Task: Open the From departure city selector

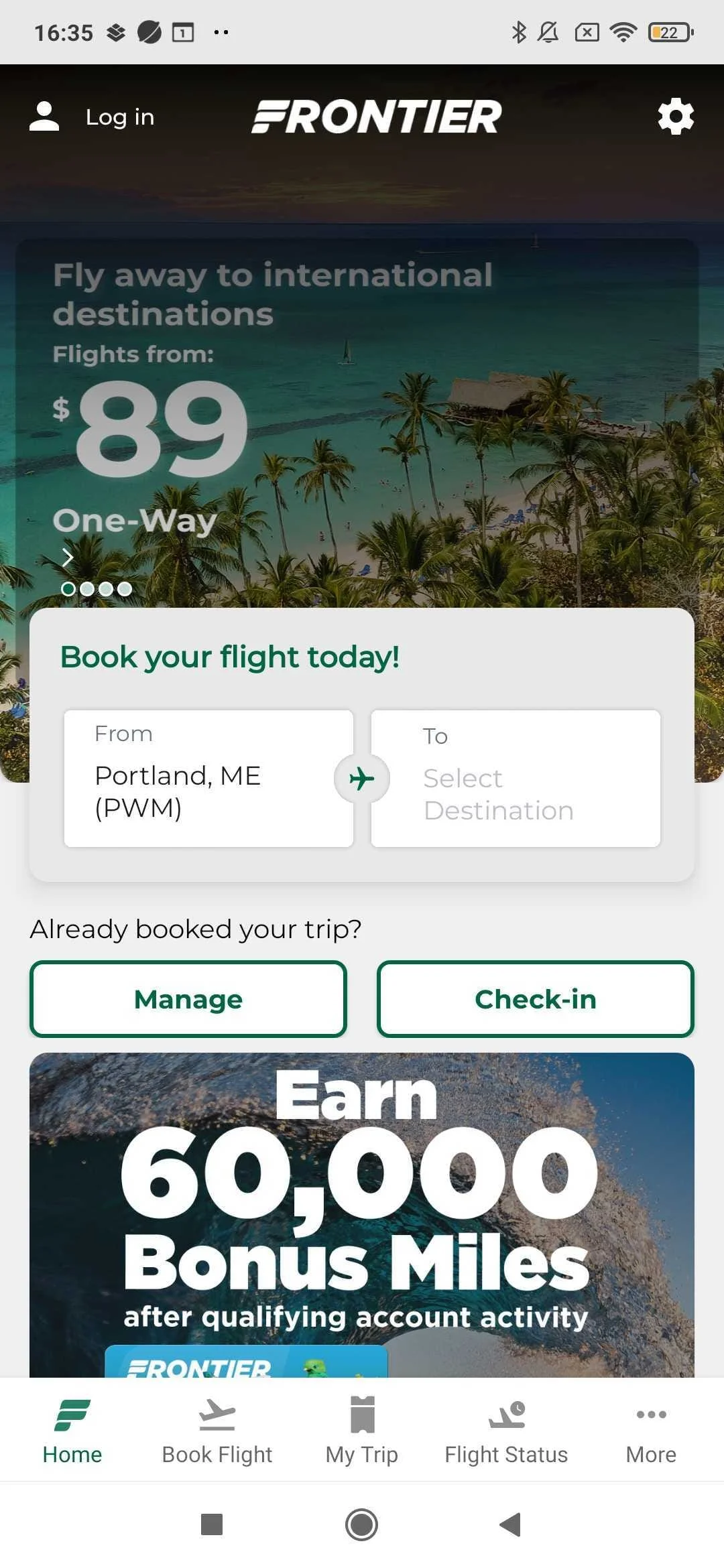Action: pos(208,777)
